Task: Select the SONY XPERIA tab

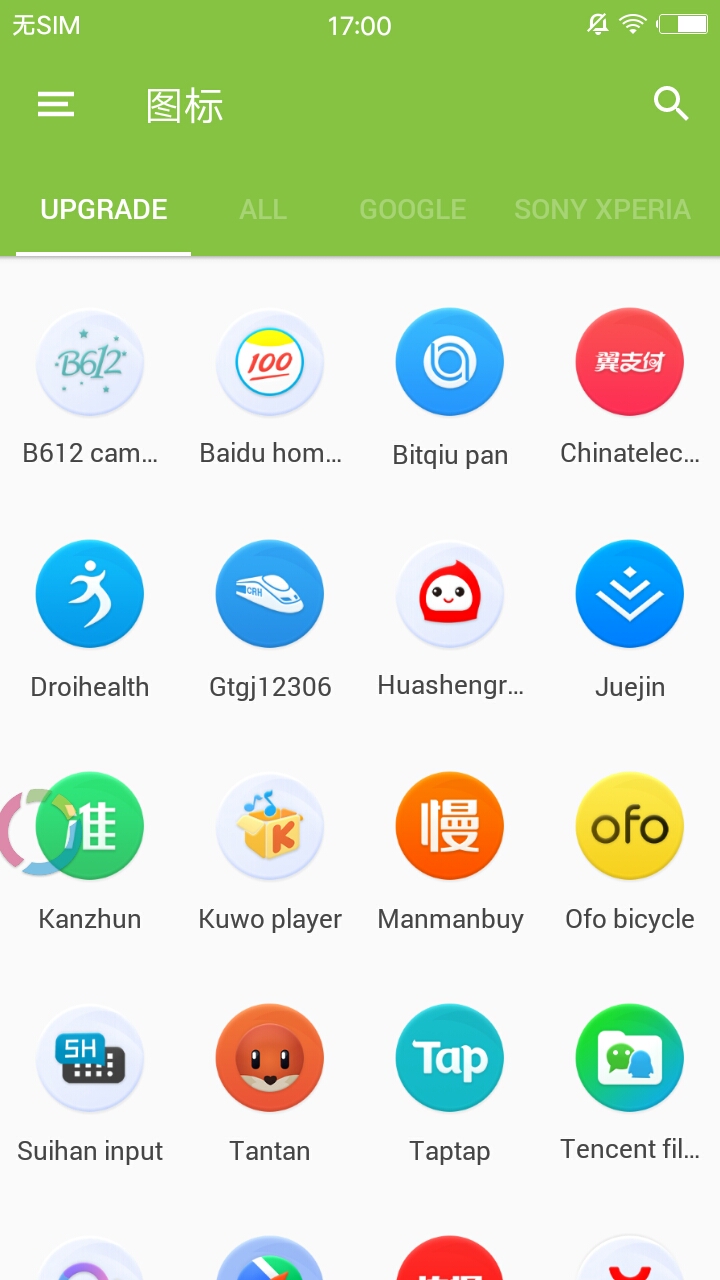Action: pyautogui.click(x=602, y=209)
